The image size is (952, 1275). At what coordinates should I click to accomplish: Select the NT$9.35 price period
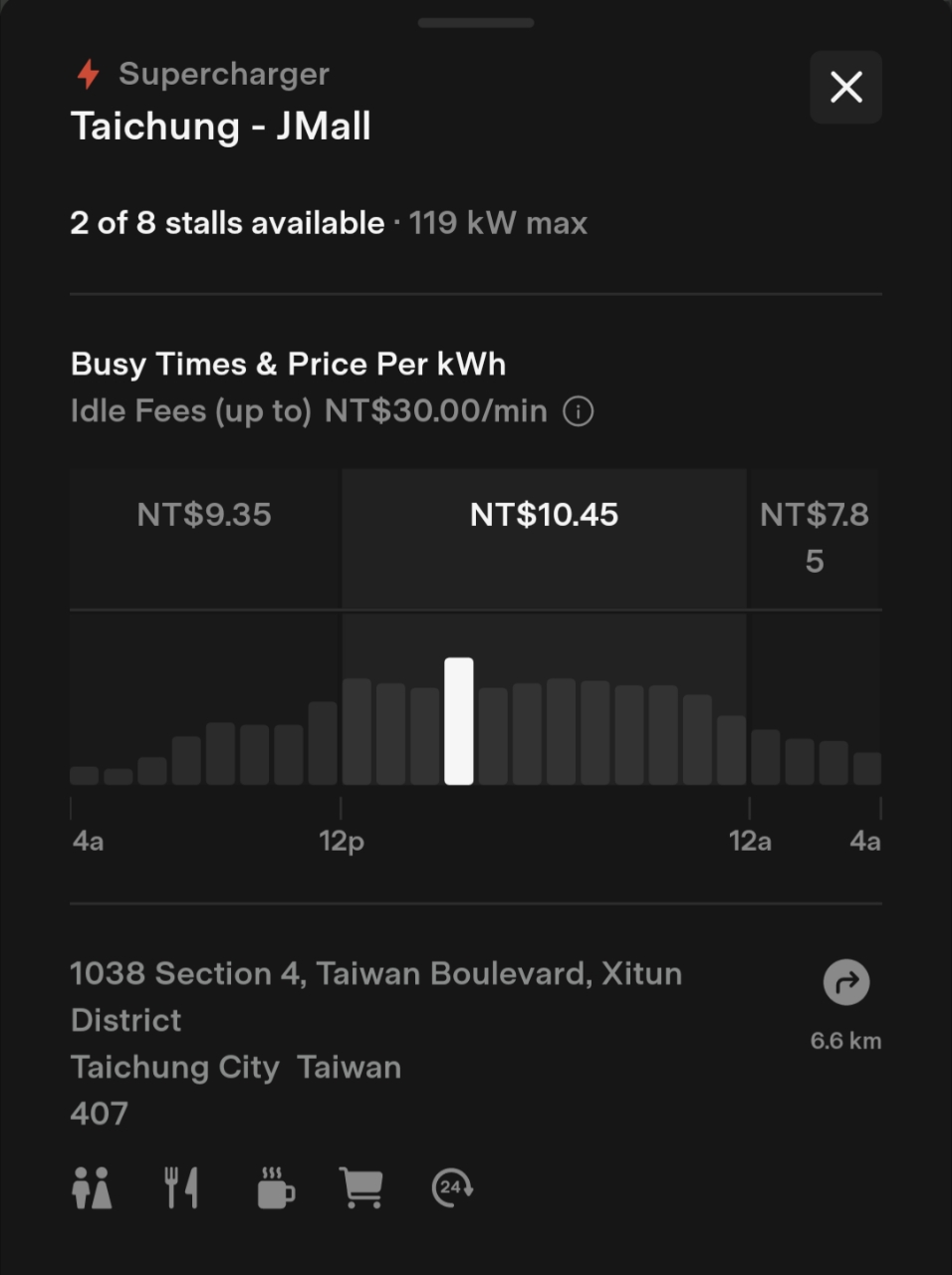205,516
